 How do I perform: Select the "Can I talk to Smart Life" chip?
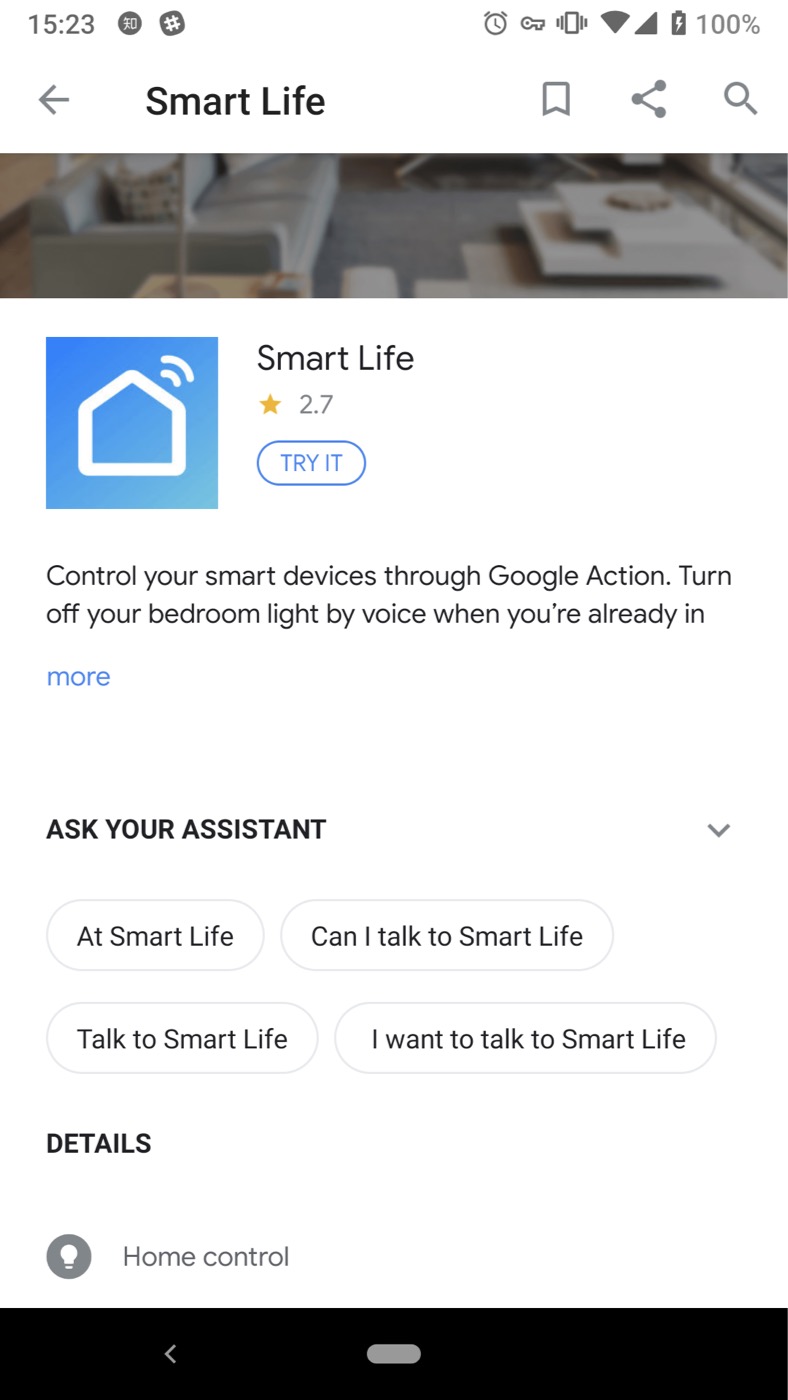pyautogui.click(x=447, y=936)
